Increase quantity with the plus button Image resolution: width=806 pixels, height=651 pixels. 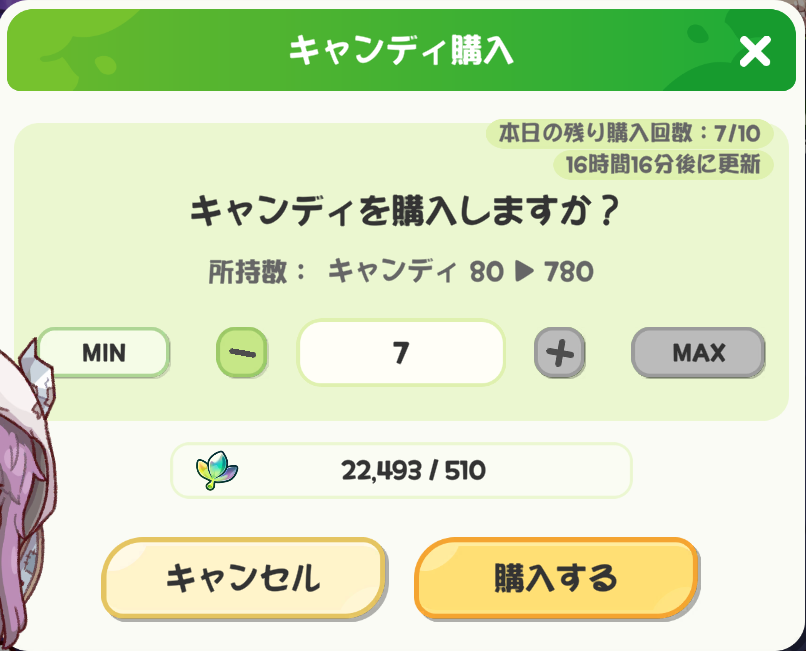tap(560, 353)
